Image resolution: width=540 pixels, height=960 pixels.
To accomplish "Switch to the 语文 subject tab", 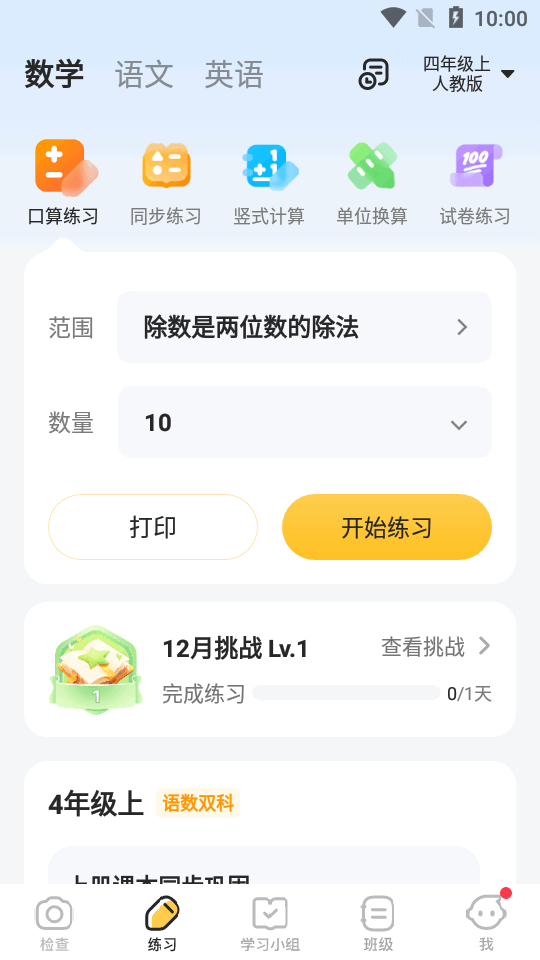I will tap(144, 75).
